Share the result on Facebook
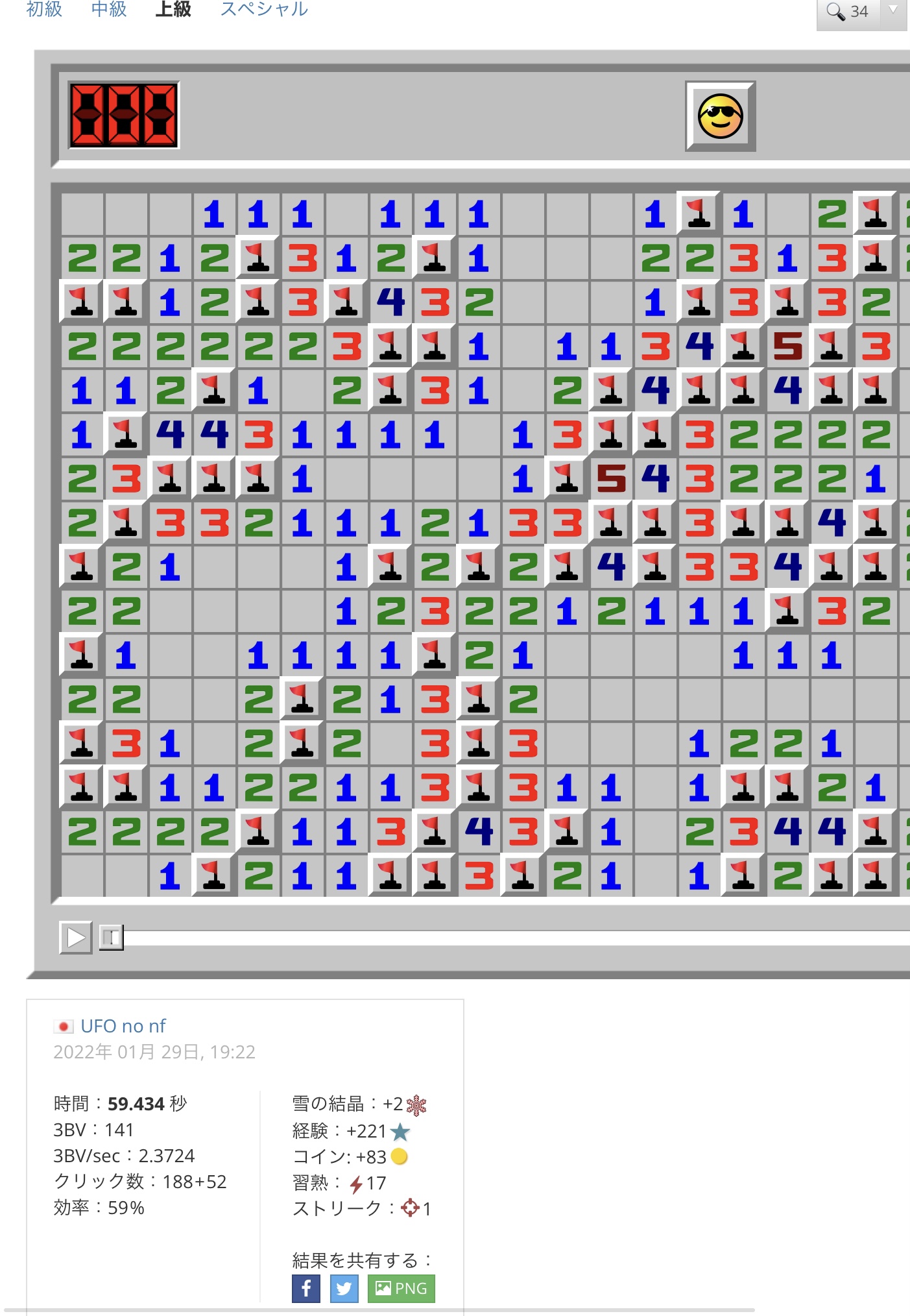Screen dimensions: 910x1316 tap(306, 1288)
